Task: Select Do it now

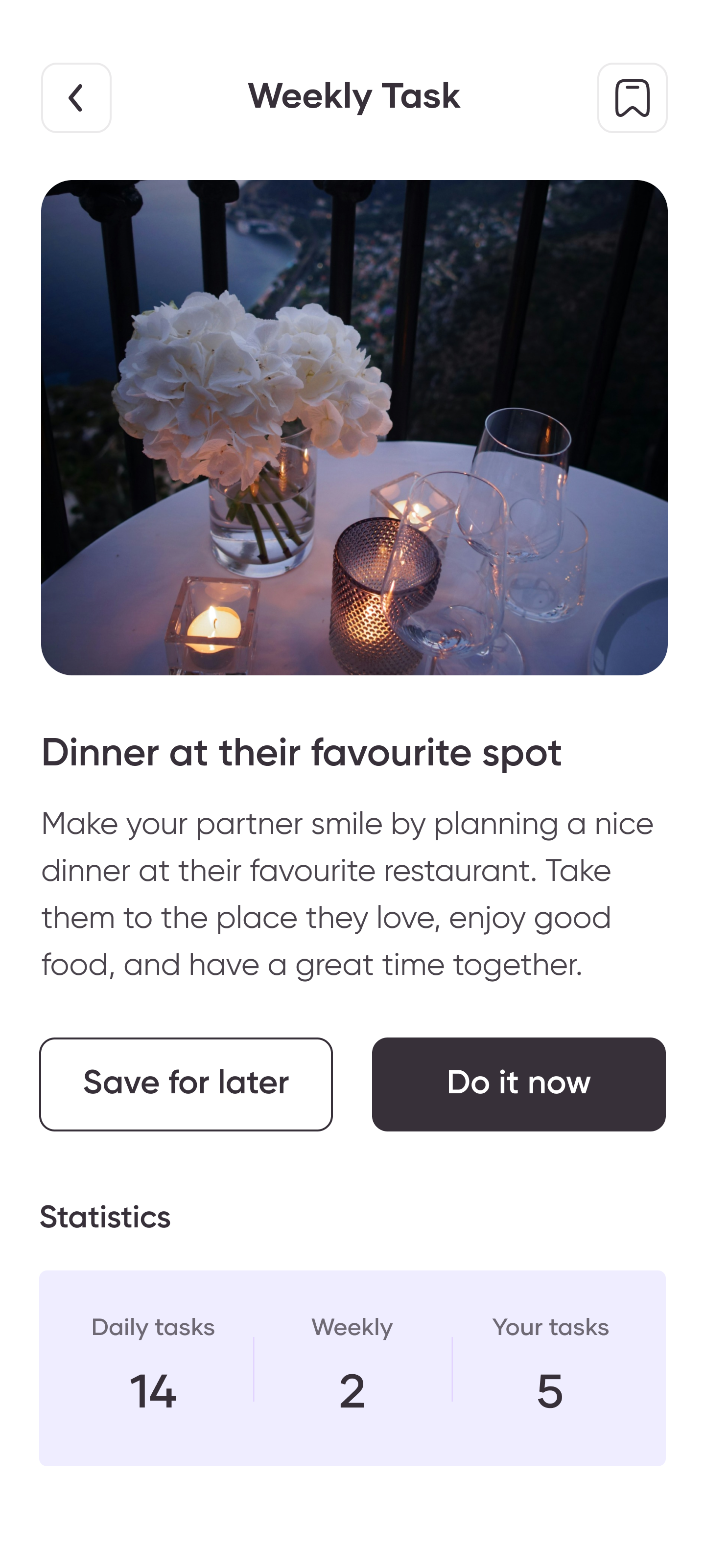Action: coord(518,1084)
